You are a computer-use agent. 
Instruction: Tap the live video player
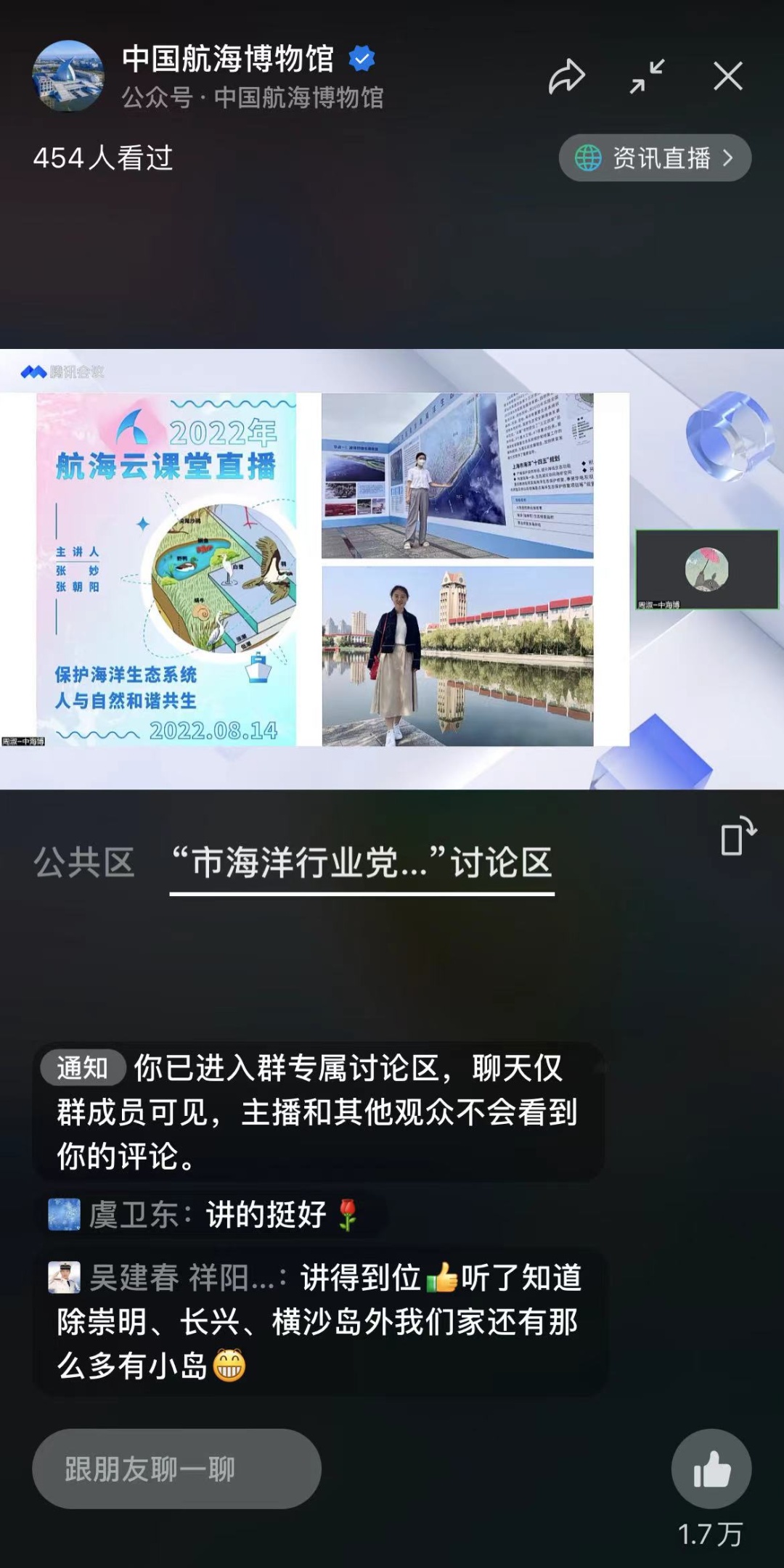click(x=392, y=569)
